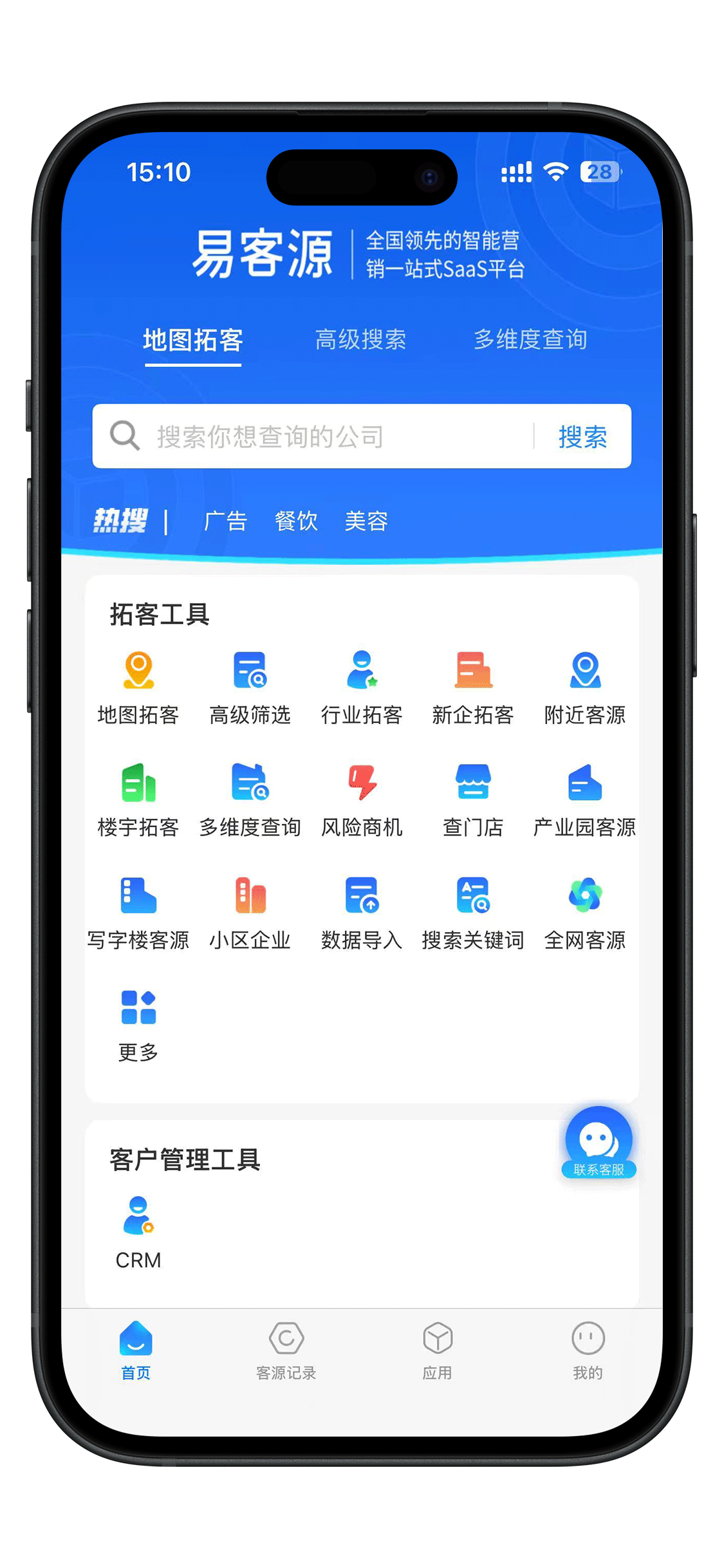Viewport: 724px width, 1568px height.
Task: Switch to the 高级搜索 tab
Action: coord(360,339)
